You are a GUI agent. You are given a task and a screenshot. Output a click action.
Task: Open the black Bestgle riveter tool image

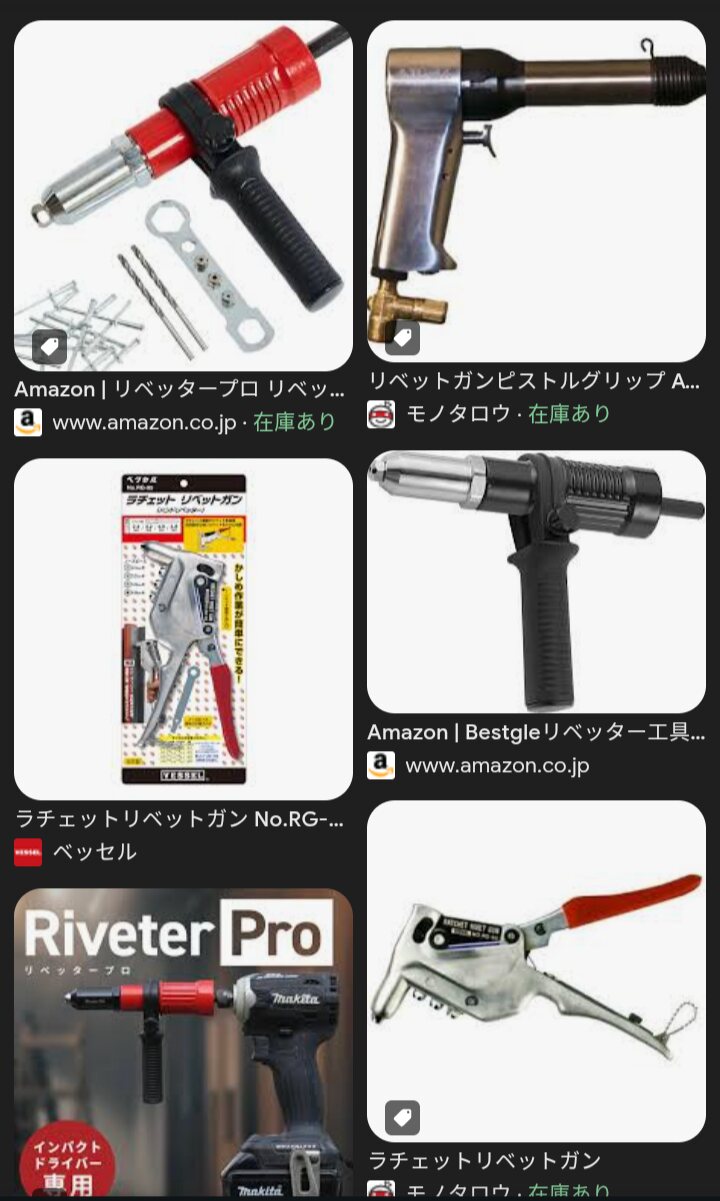coord(536,582)
